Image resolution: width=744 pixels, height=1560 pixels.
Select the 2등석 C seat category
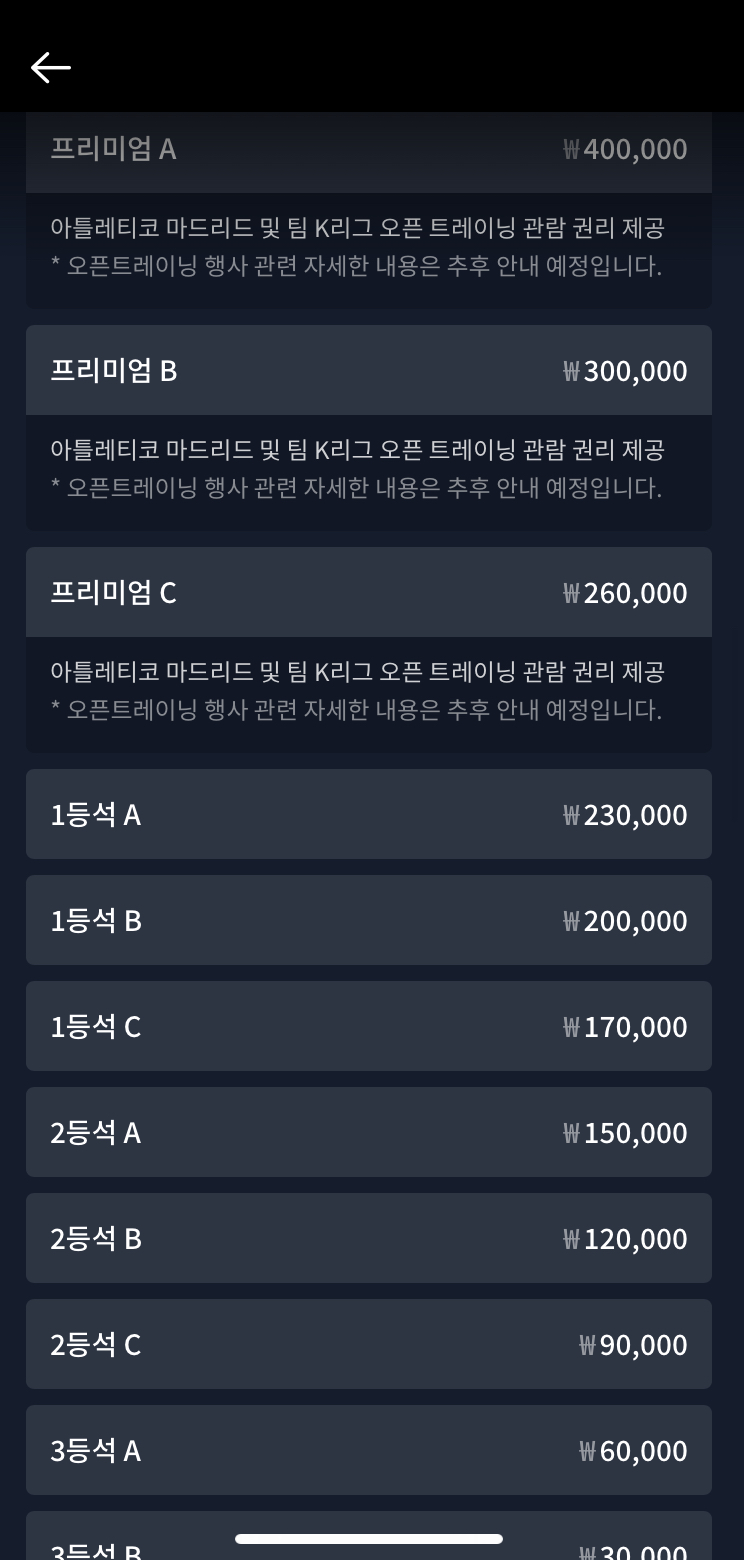[368, 1344]
